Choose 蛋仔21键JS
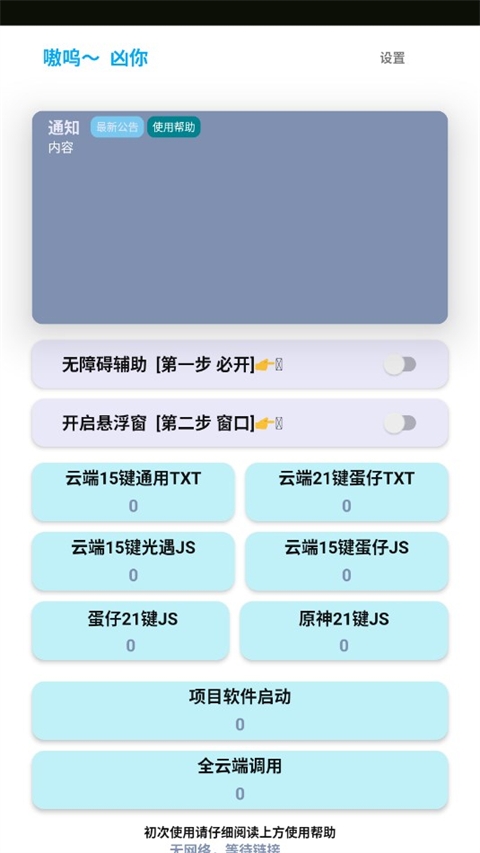The height and width of the screenshot is (853, 480). (x=131, y=631)
